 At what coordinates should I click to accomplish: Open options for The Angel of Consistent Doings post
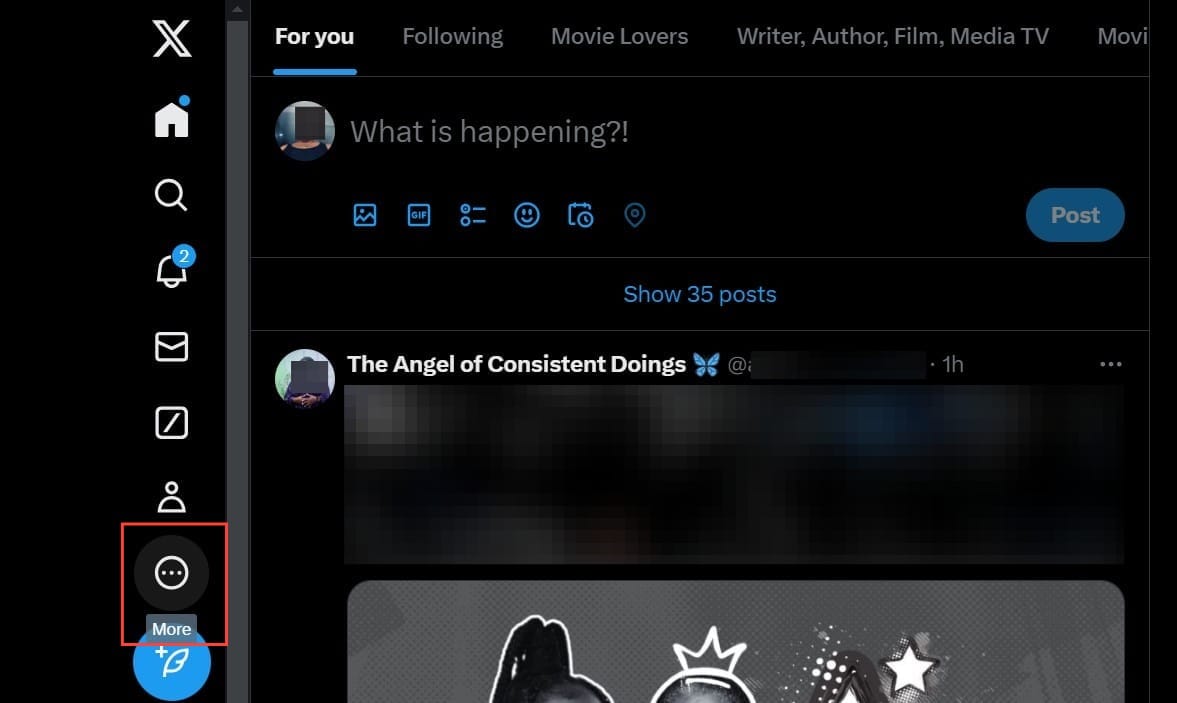(x=1110, y=365)
